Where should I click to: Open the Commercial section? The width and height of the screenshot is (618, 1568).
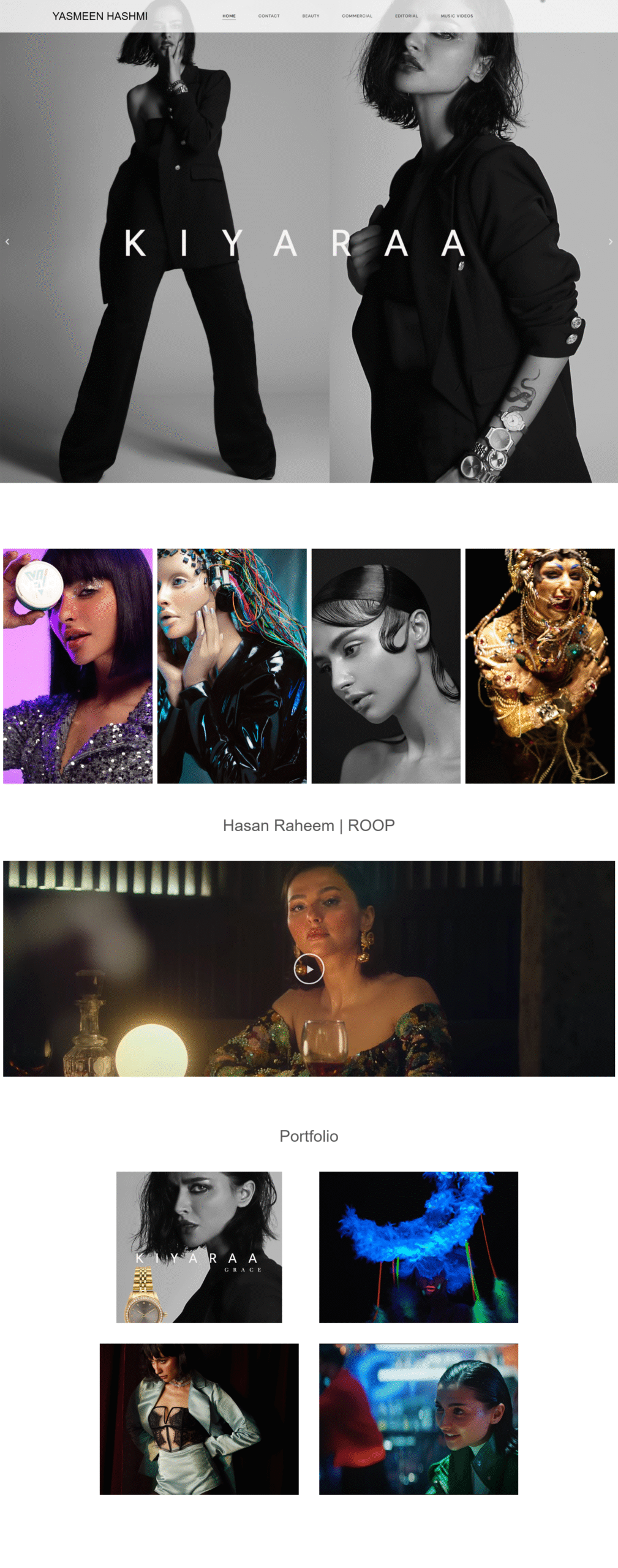click(x=357, y=16)
